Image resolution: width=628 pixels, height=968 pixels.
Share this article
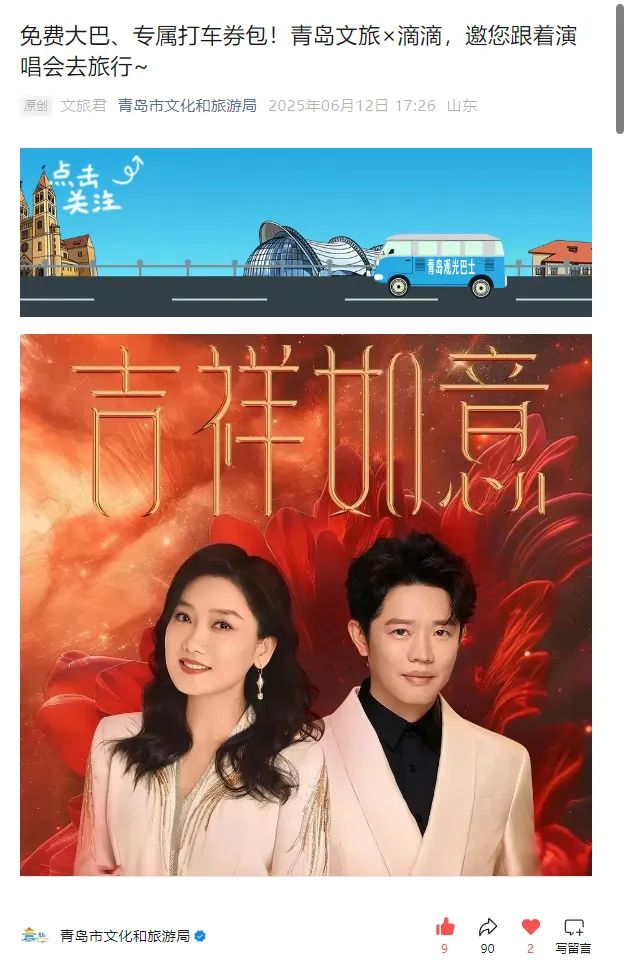[x=488, y=927]
